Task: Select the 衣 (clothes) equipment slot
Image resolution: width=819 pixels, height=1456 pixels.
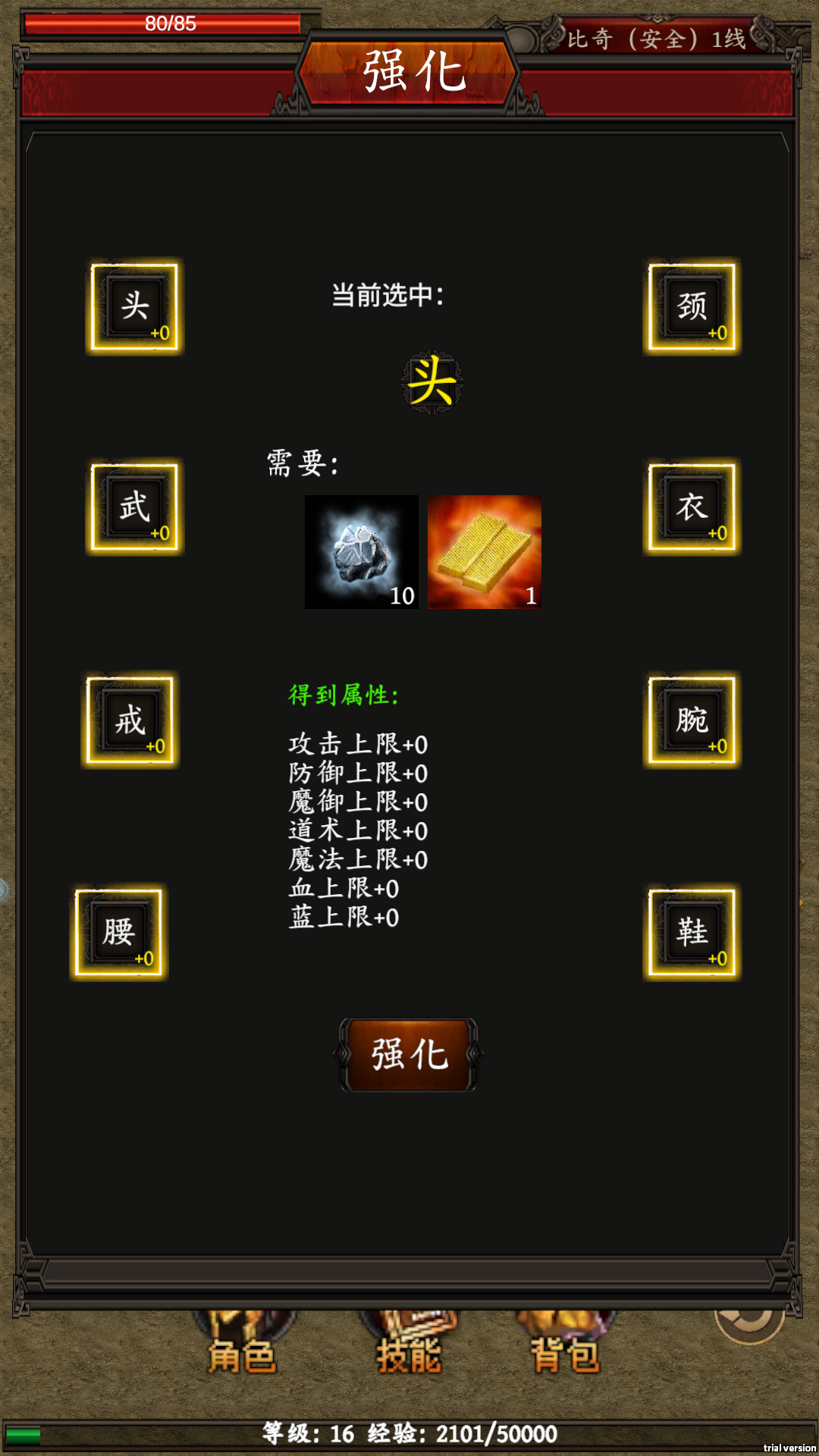Action: point(692,507)
